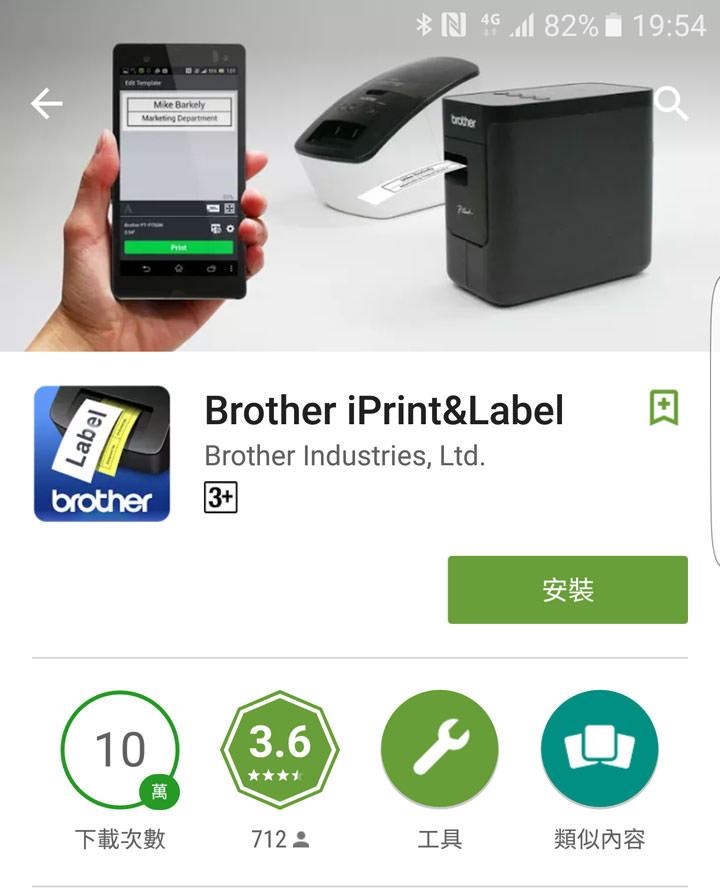View the 3+ content rating badge
The image size is (720, 894).
coord(219,494)
